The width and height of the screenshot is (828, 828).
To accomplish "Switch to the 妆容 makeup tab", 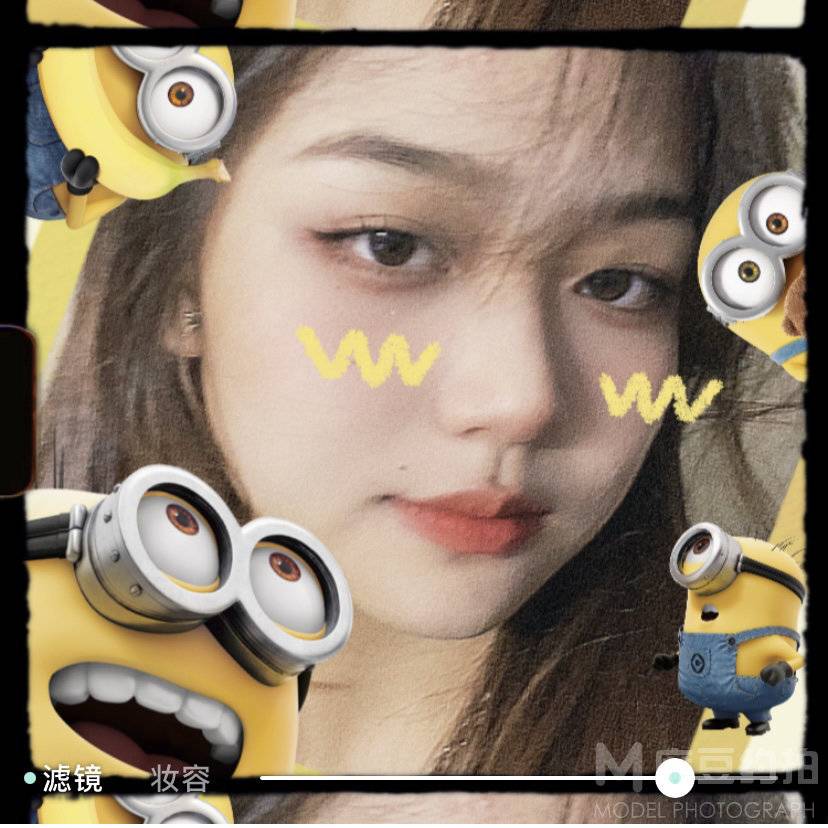I will coord(180,779).
